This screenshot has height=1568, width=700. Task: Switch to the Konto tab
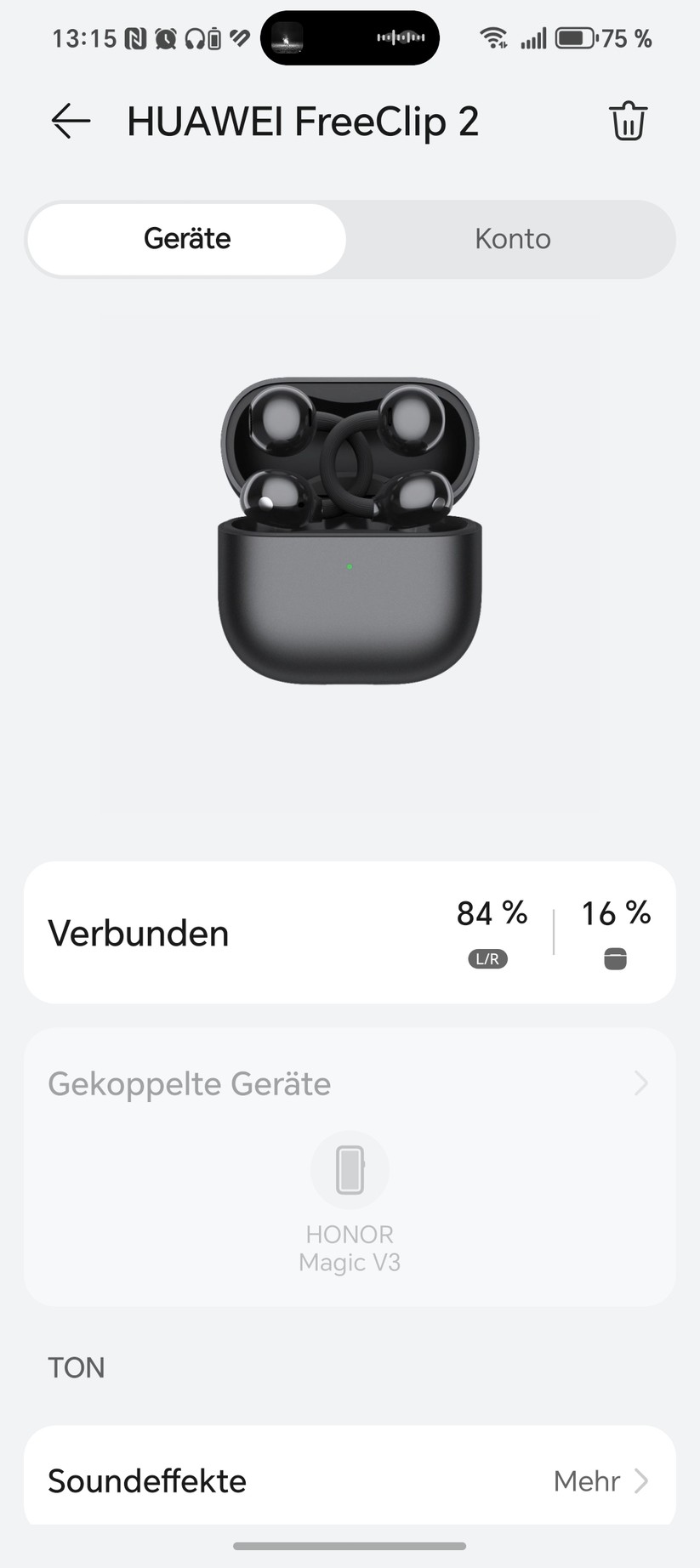(512, 239)
